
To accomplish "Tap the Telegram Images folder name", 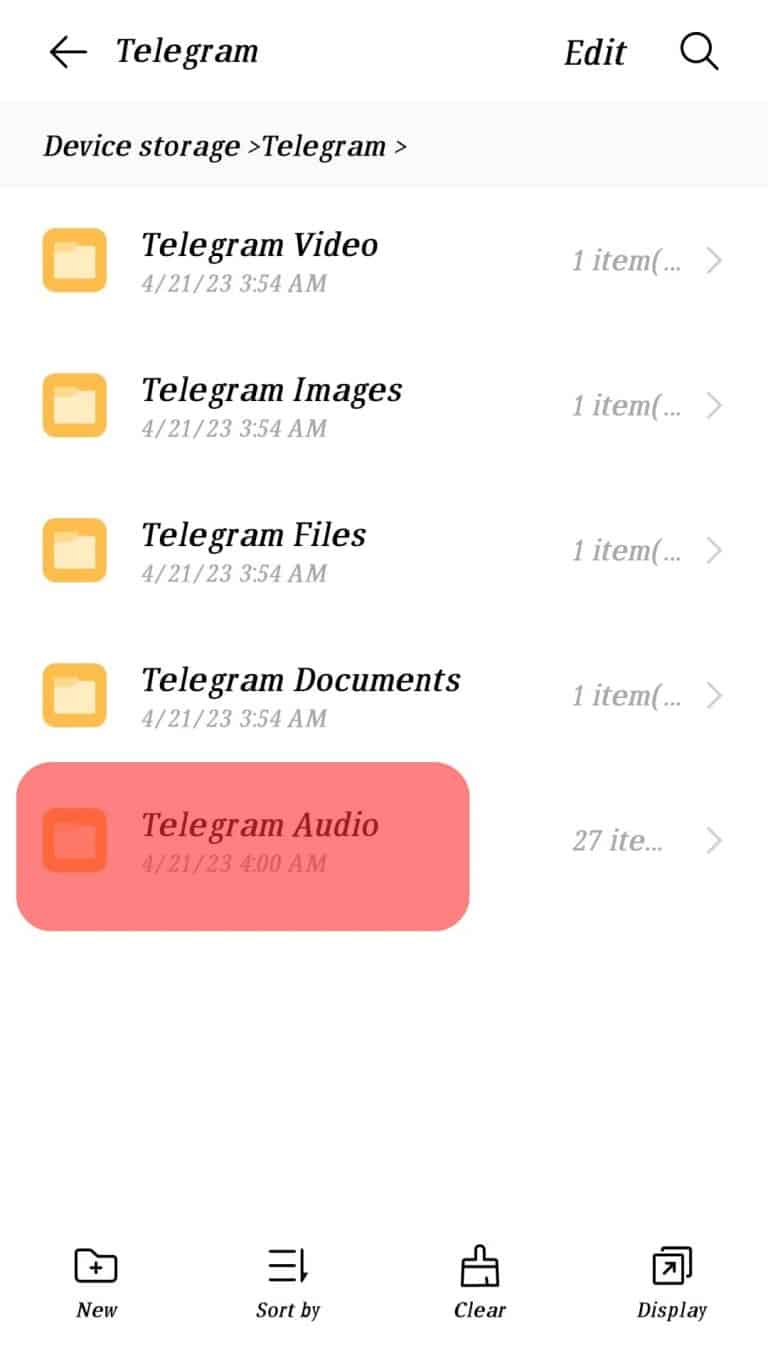I will (x=272, y=390).
